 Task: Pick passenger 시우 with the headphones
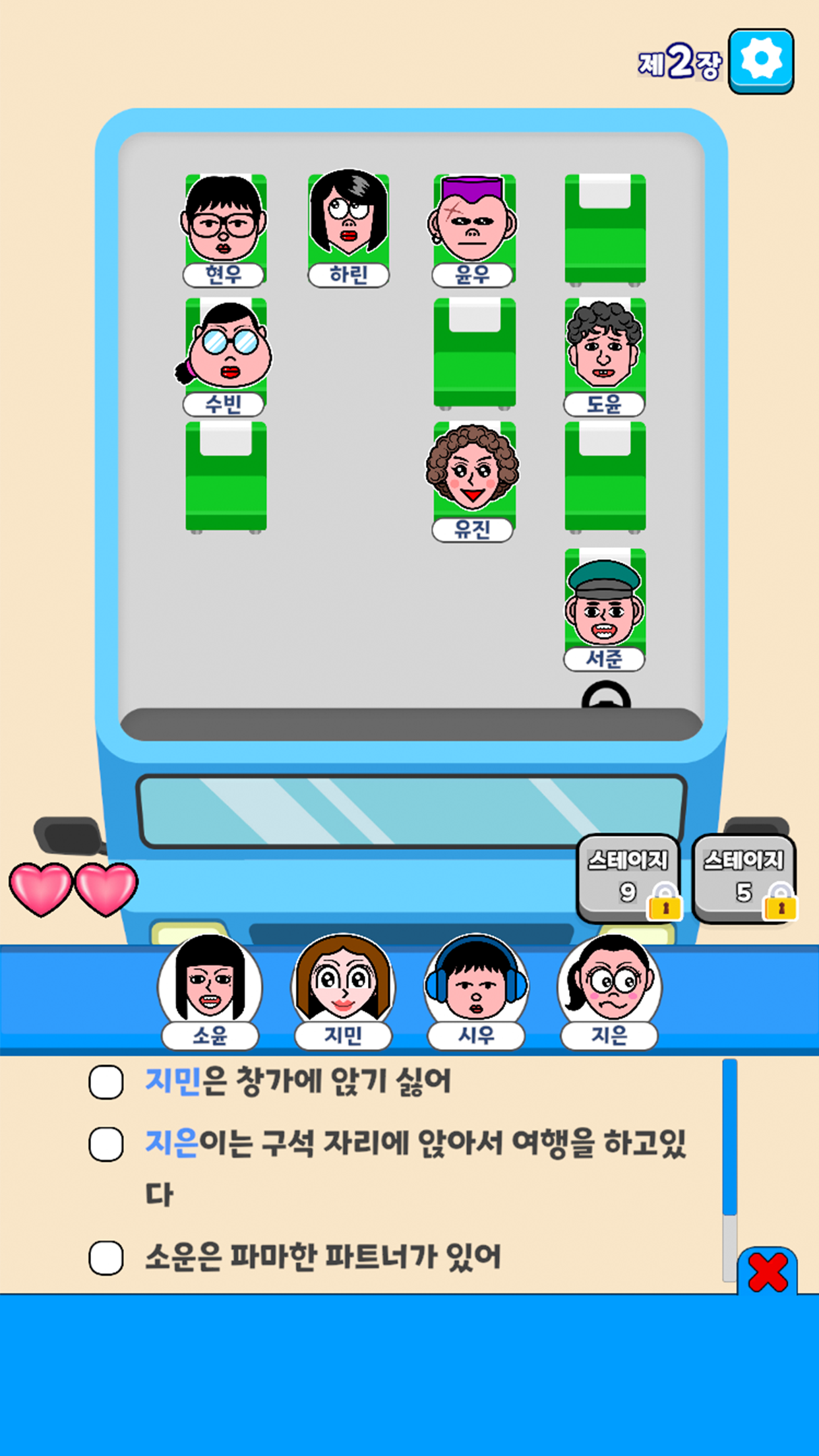point(476,991)
